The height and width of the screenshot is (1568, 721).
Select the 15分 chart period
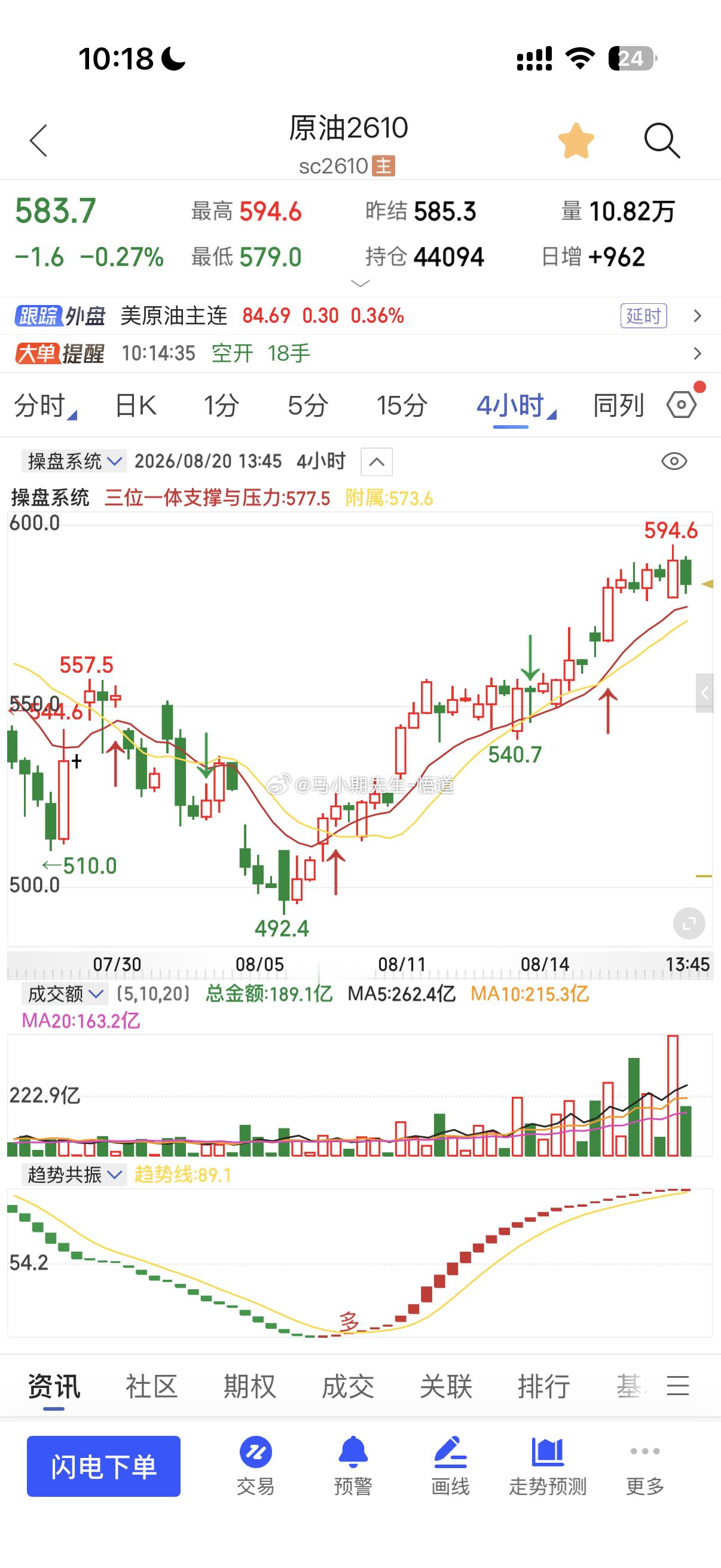click(402, 405)
